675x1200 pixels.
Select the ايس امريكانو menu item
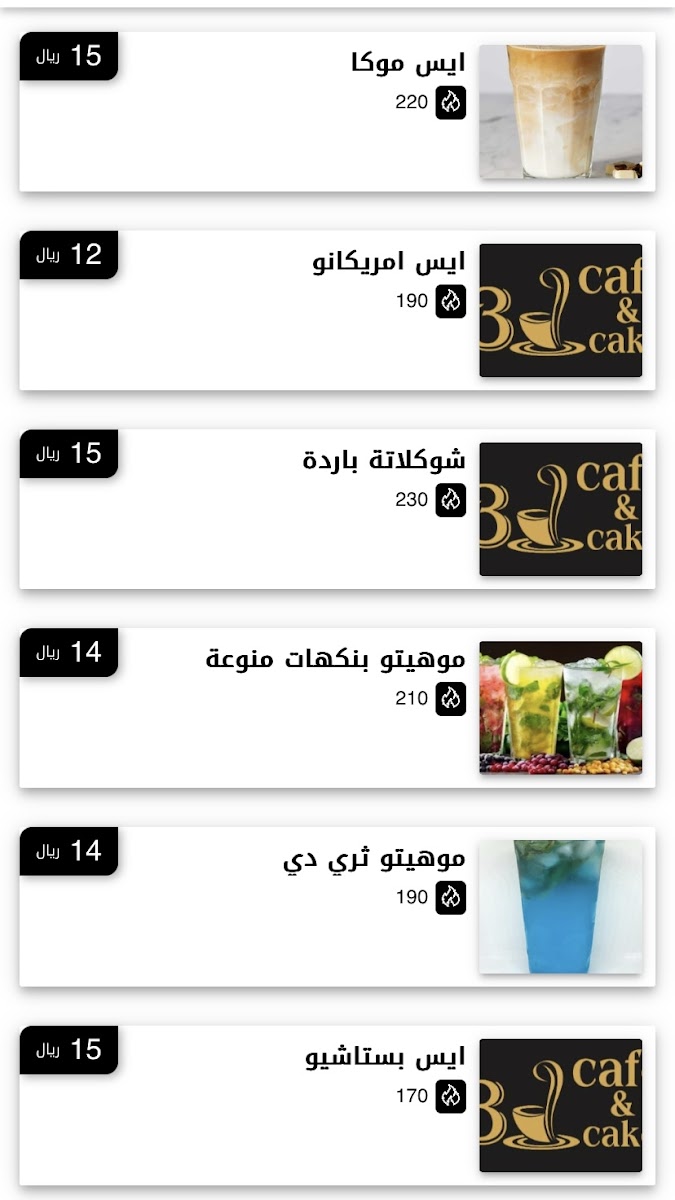(337, 310)
